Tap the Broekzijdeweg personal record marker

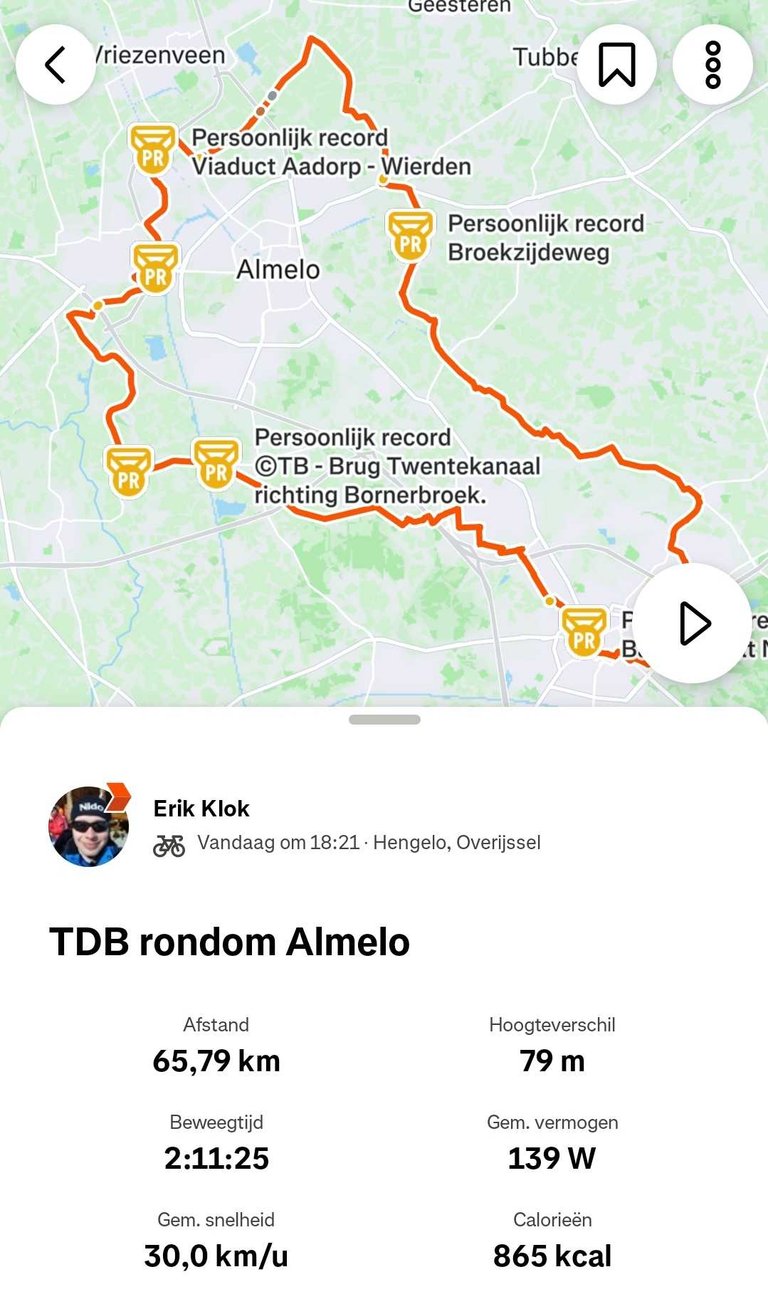410,235
